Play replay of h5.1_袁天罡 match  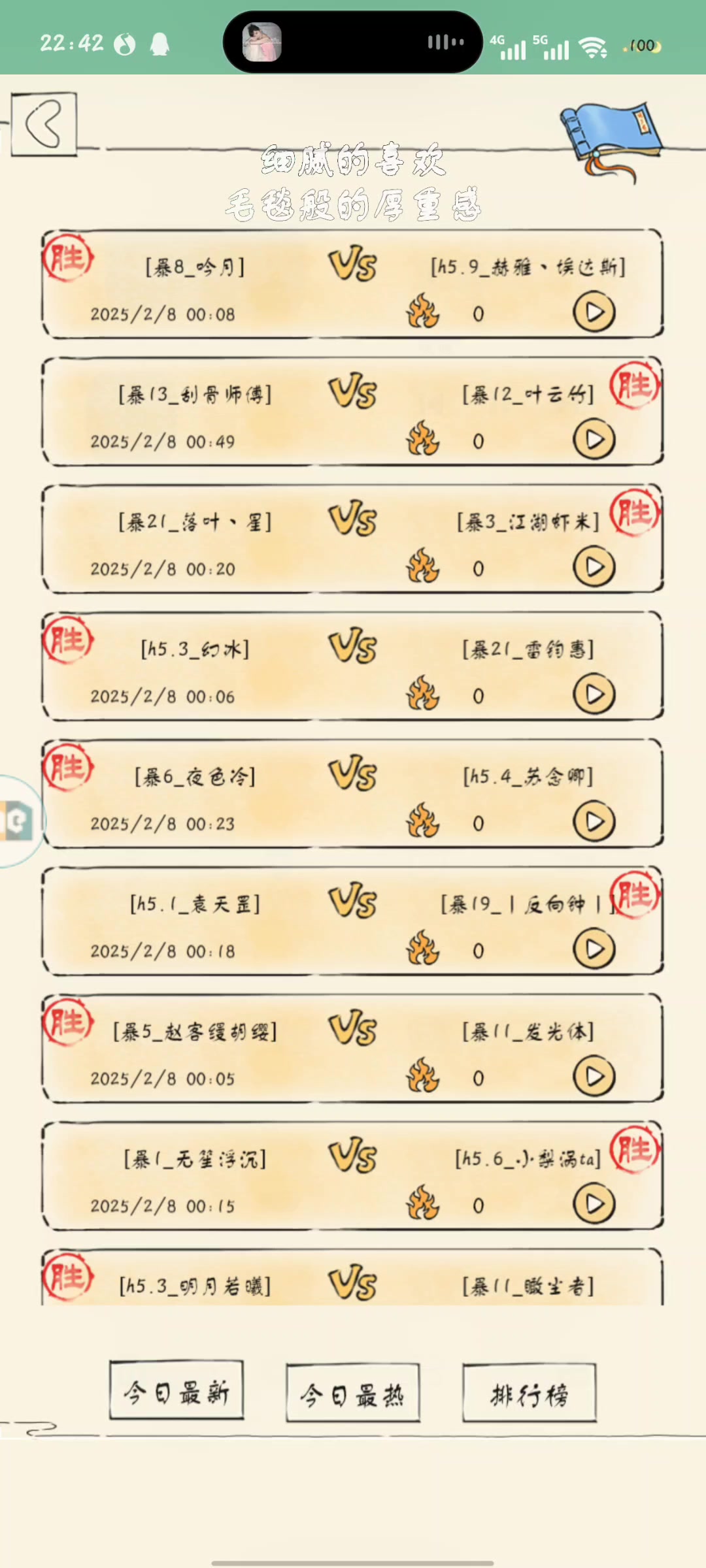[594, 949]
